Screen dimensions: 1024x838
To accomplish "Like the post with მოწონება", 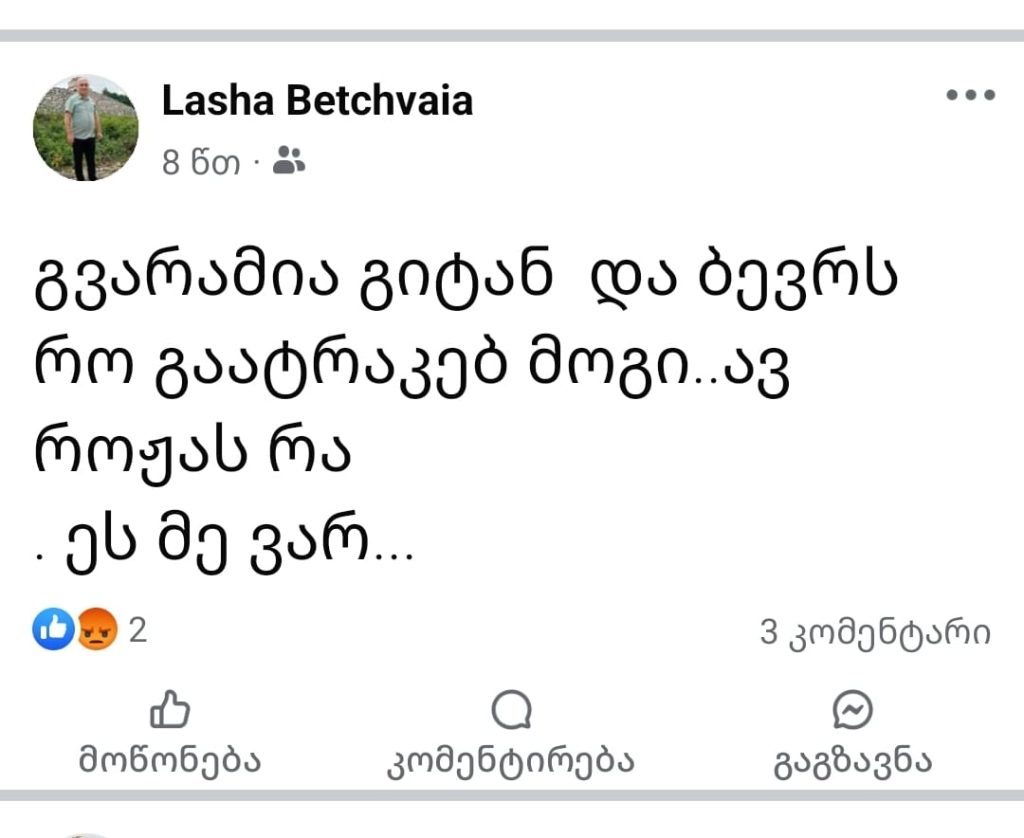I will click(x=170, y=736).
